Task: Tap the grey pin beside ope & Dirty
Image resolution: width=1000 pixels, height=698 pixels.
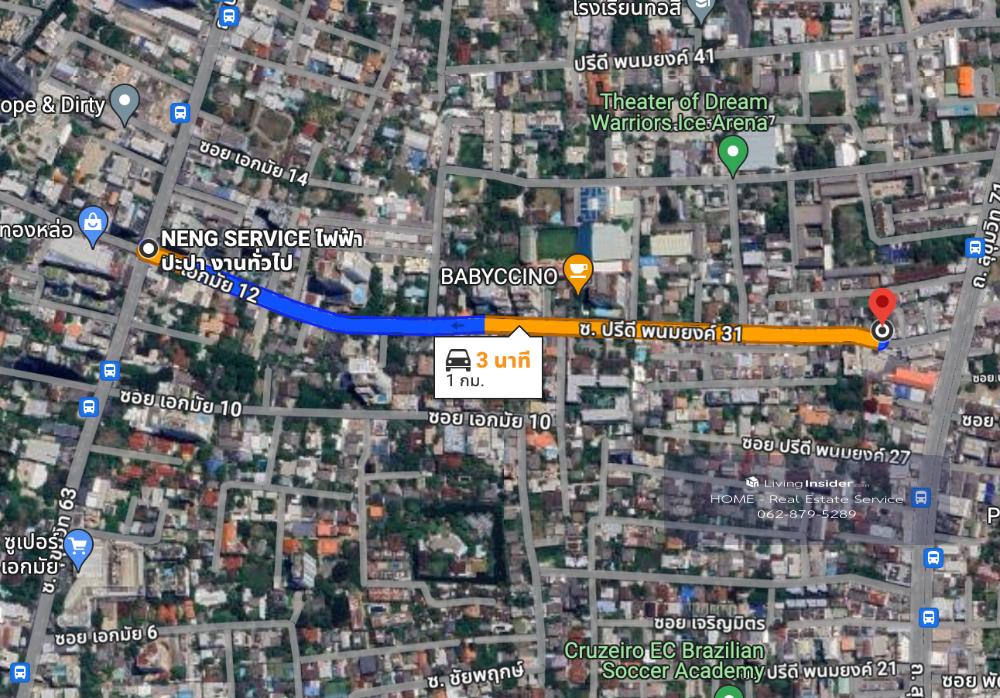Action: point(124,101)
